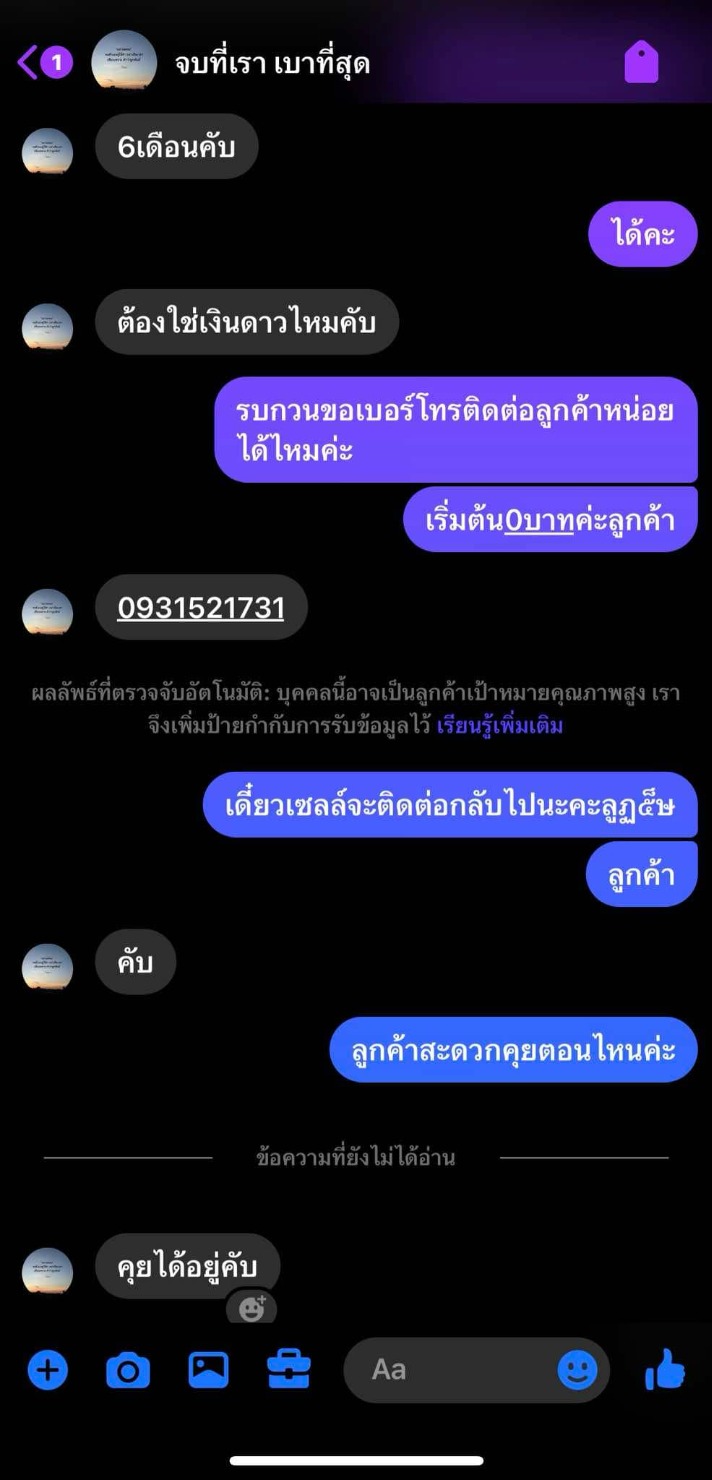
Task: Go back to the chat list
Action: point(45,63)
